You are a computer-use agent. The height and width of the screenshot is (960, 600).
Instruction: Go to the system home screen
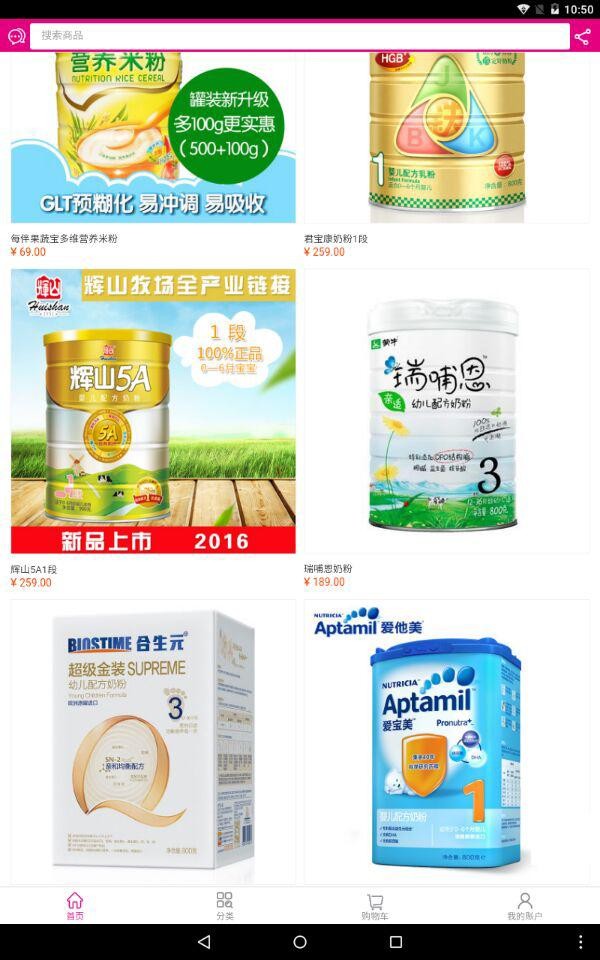[300, 942]
